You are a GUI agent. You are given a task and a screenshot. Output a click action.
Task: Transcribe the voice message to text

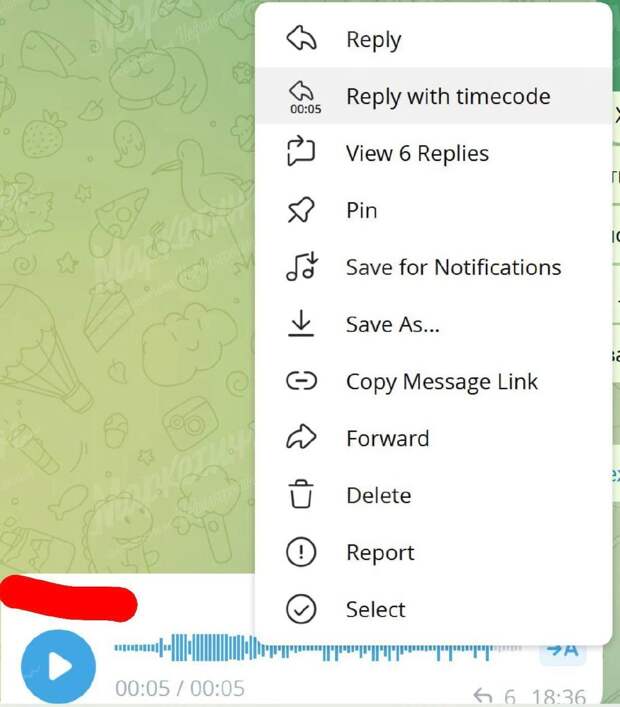(x=563, y=650)
